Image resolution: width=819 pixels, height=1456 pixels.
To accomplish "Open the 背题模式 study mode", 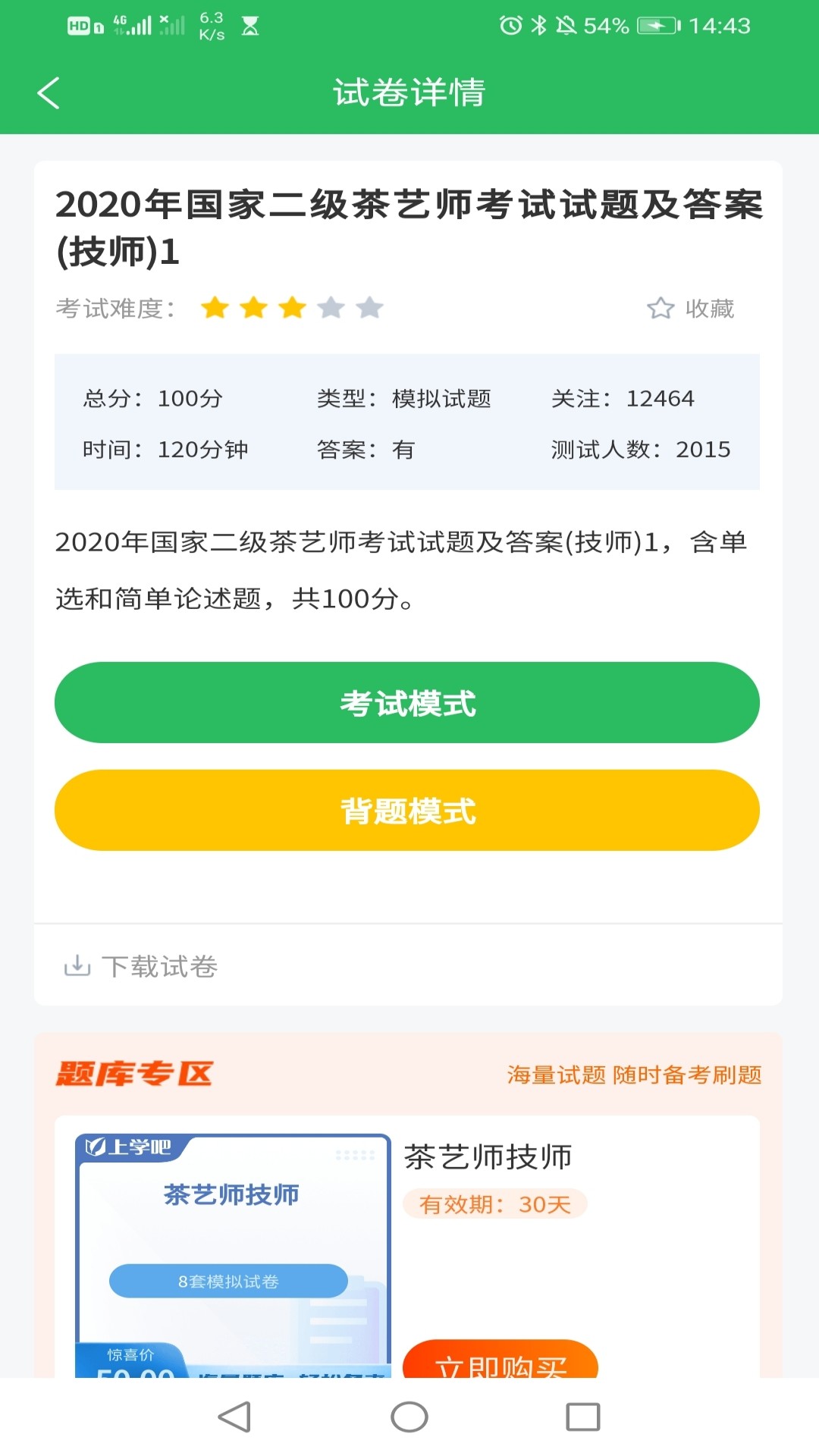I will (407, 810).
